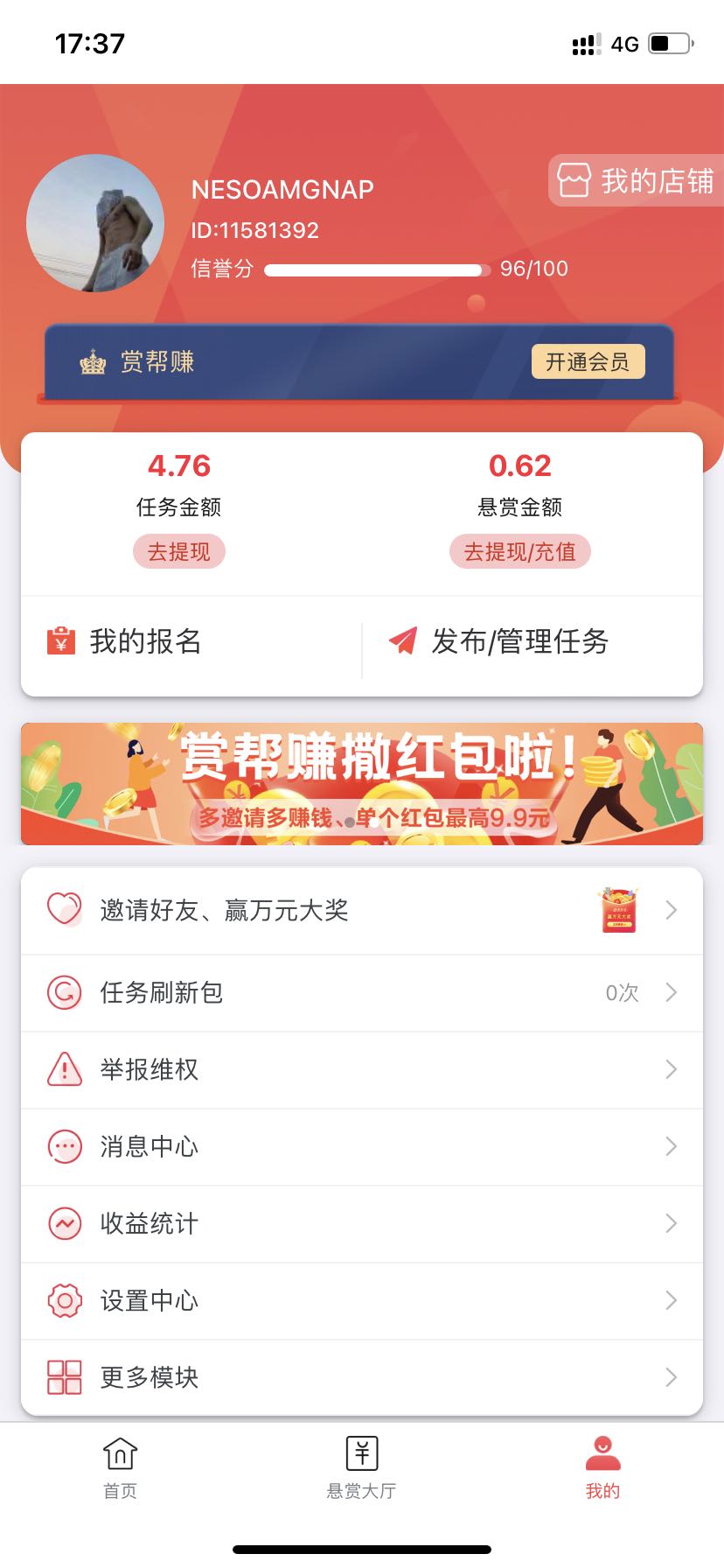The height and width of the screenshot is (1568, 724).
Task: Tap the 我的报名 briefcase icon
Action: [59, 642]
